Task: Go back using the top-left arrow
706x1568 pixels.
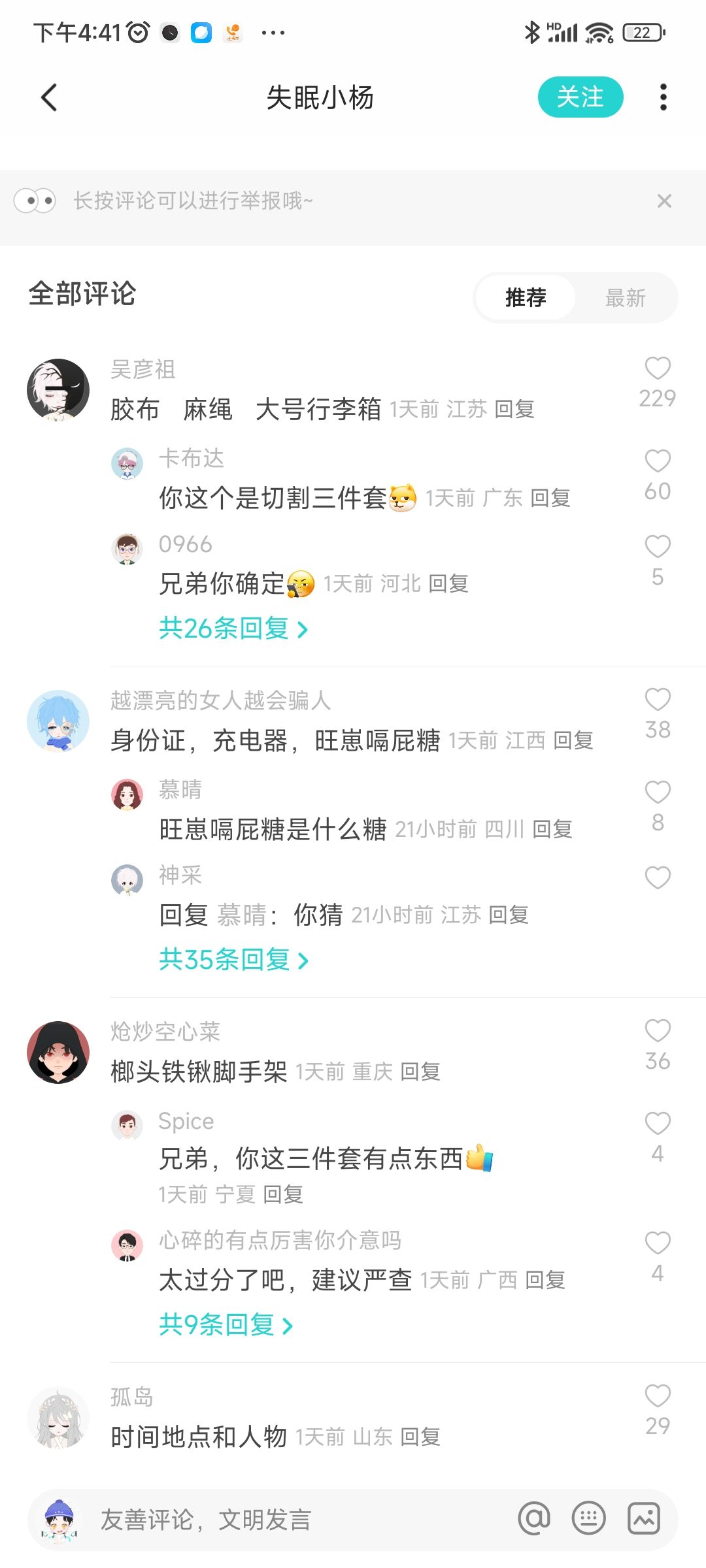Action: [x=49, y=98]
